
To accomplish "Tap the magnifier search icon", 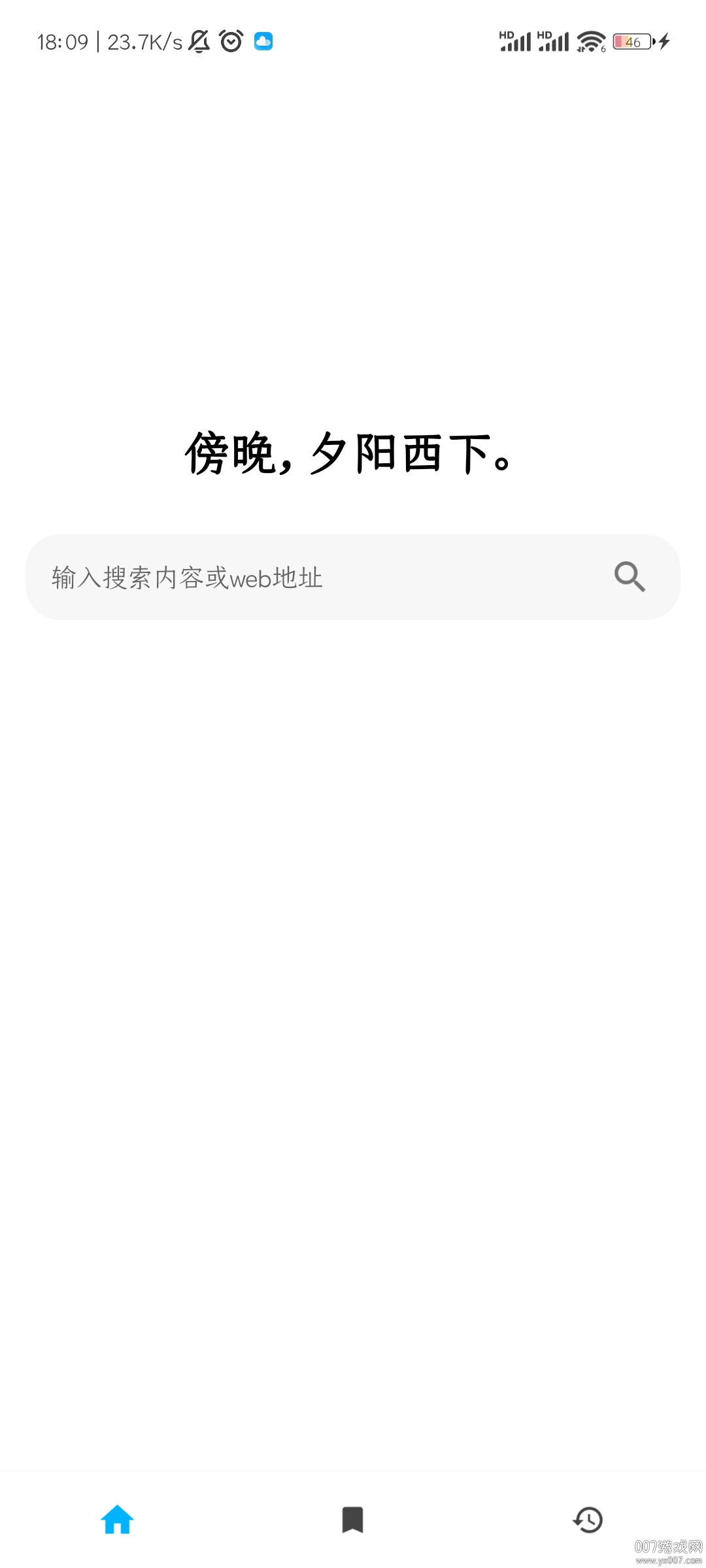I will point(630,577).
